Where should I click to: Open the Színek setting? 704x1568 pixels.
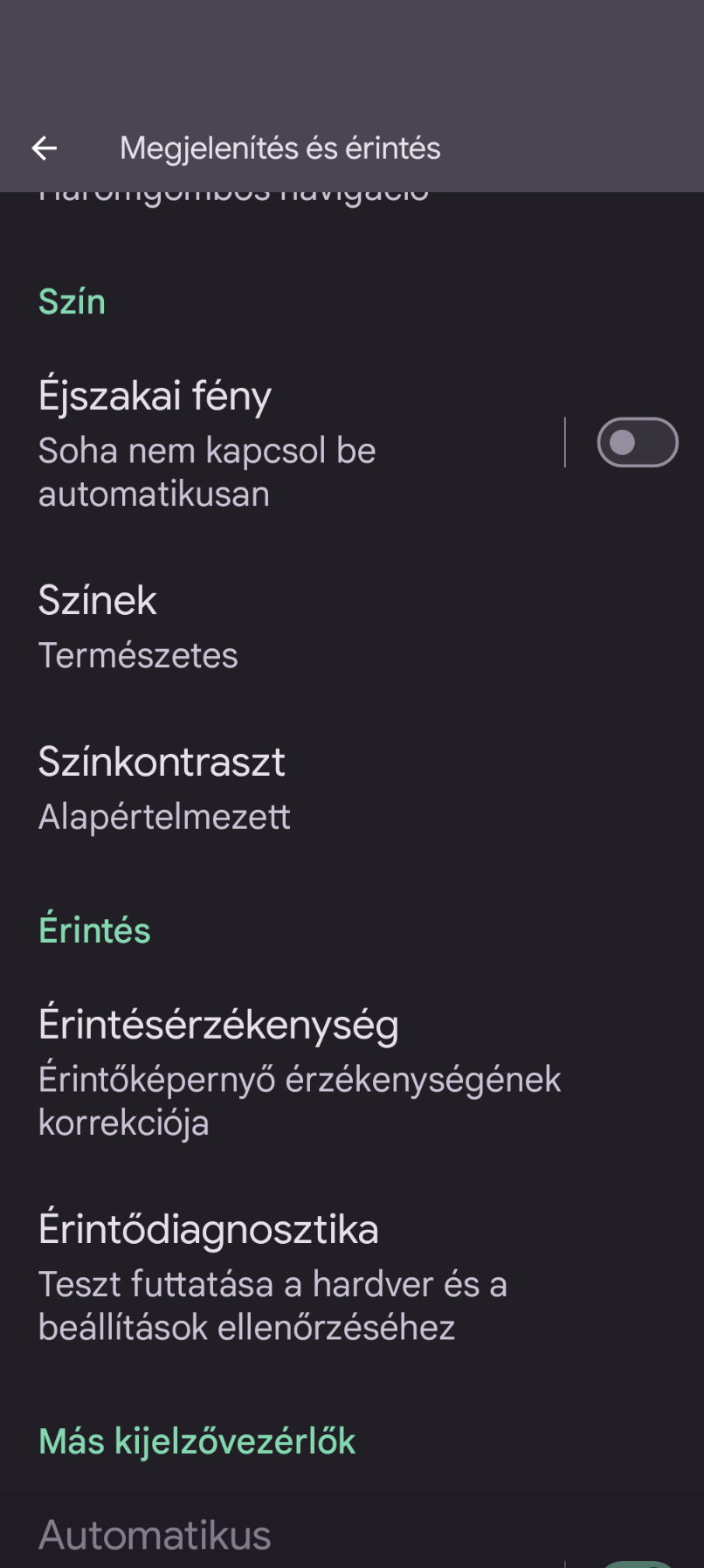click(x=352, y=626)
